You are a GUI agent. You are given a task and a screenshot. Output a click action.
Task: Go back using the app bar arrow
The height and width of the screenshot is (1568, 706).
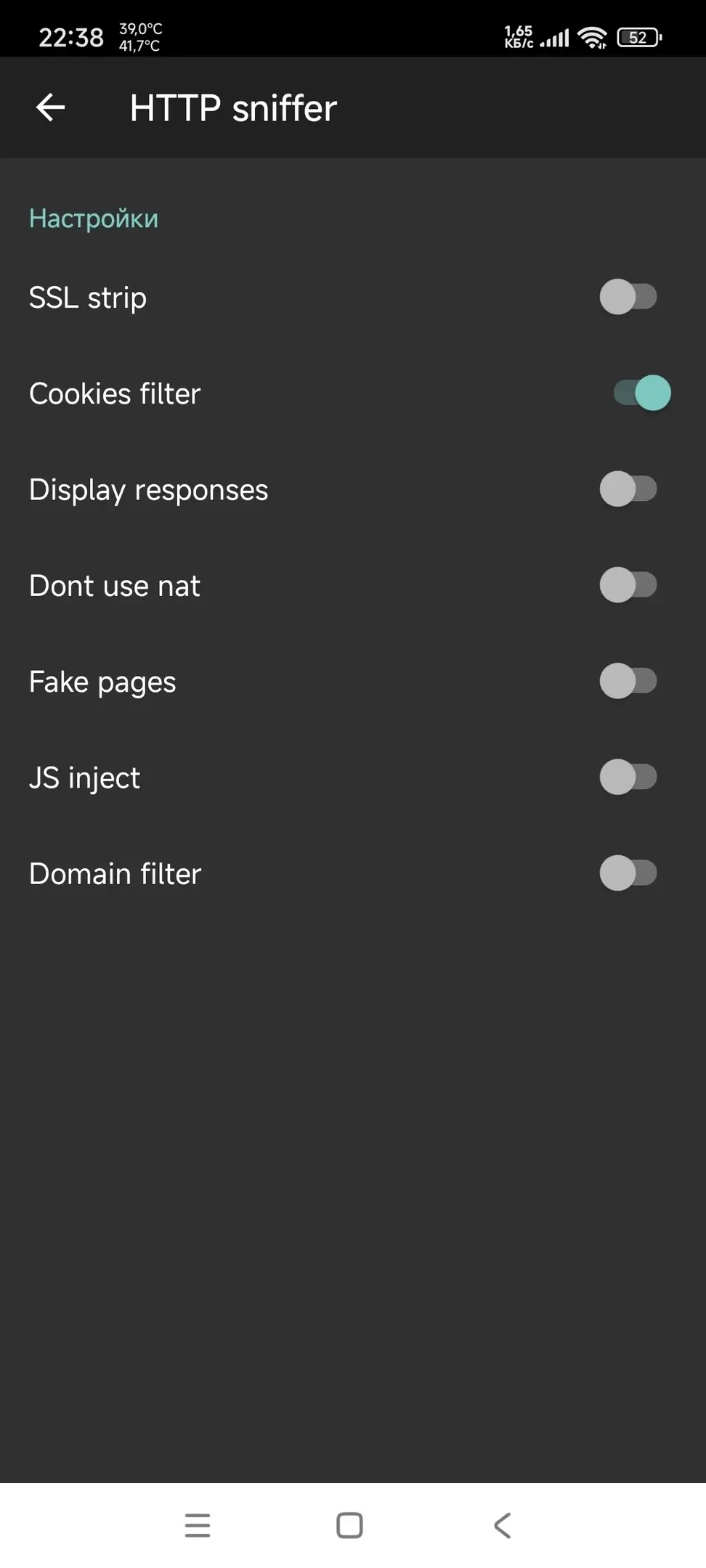pyautogui.click(x=51, y=107)
